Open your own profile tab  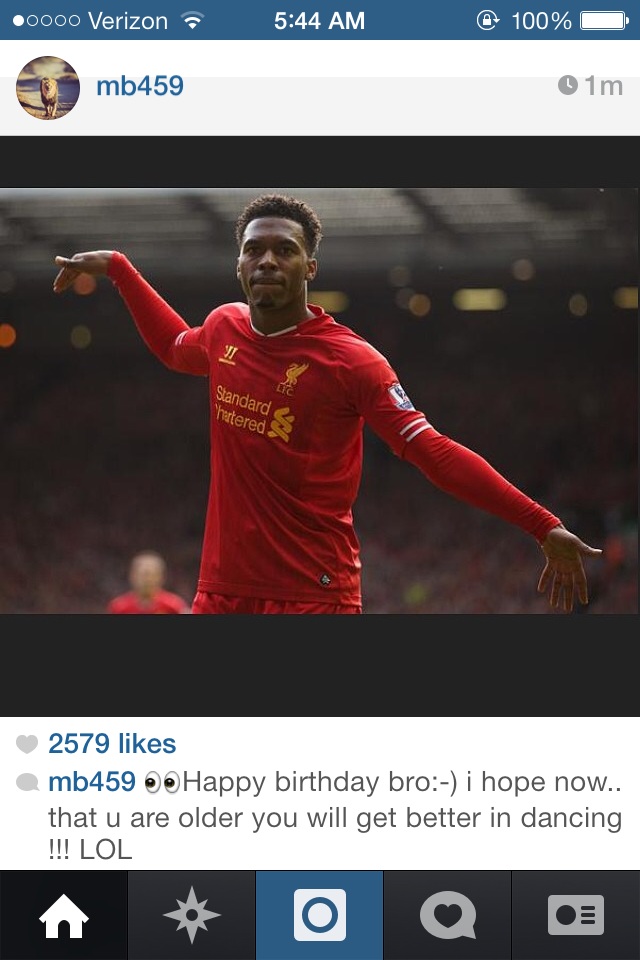click(575, 915)
